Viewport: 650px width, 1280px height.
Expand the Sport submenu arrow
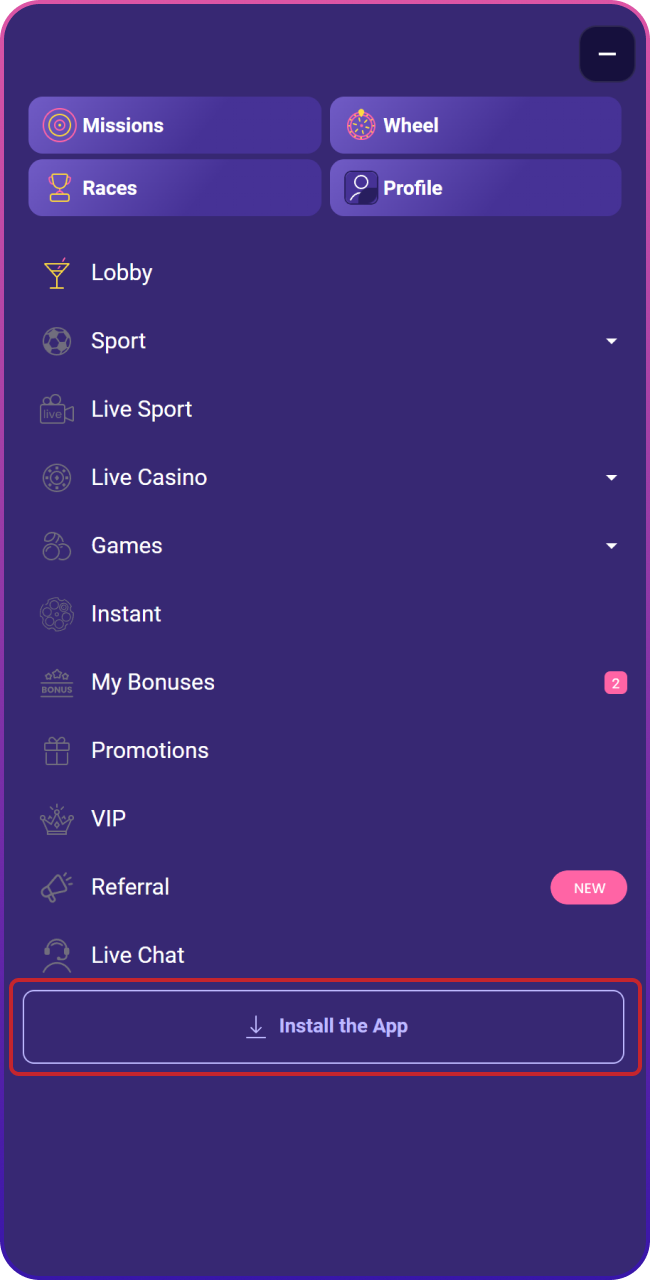(611, 342)
